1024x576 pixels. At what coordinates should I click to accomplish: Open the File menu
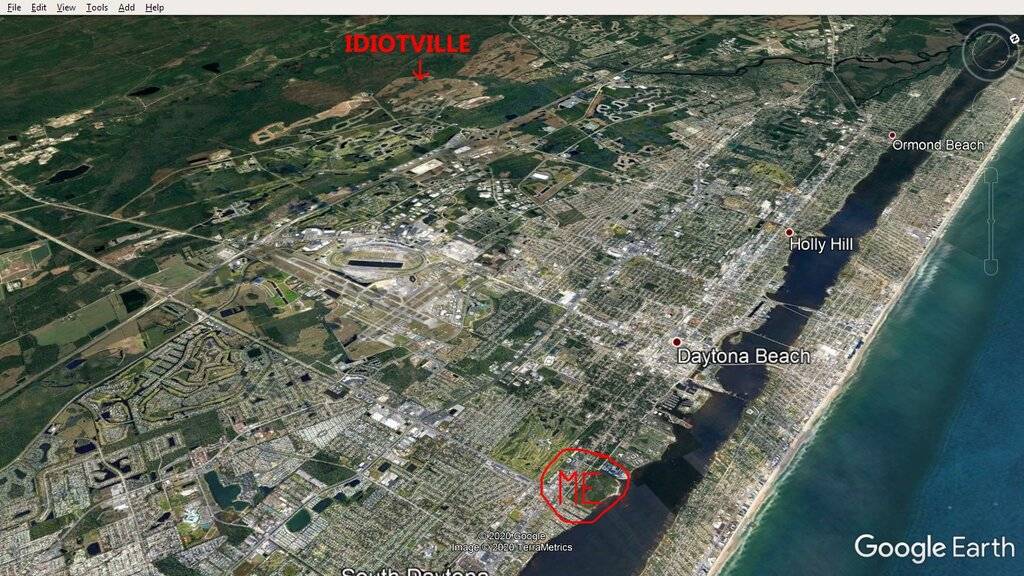14,7
